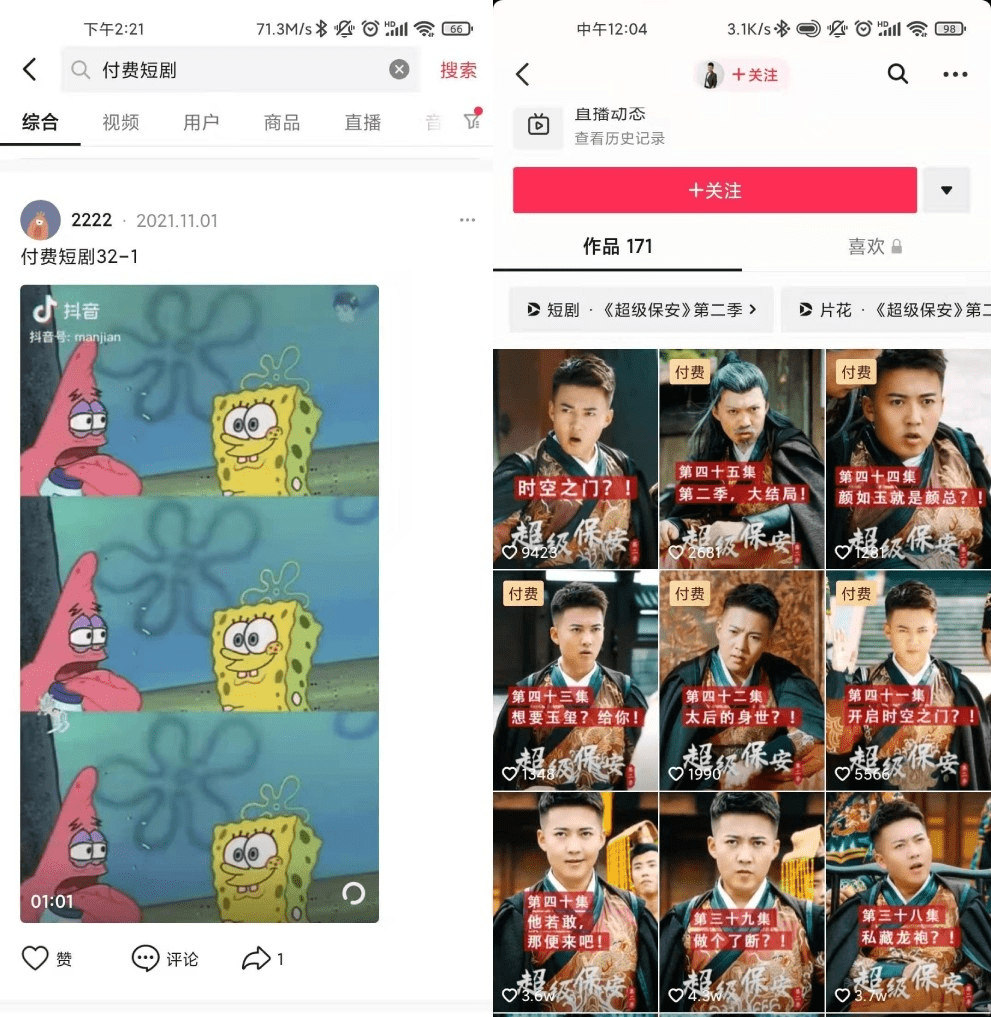This screenshot has width=991, height=1017.
Task: Clear the 付费短剧 search text
Action: point(399,69)
